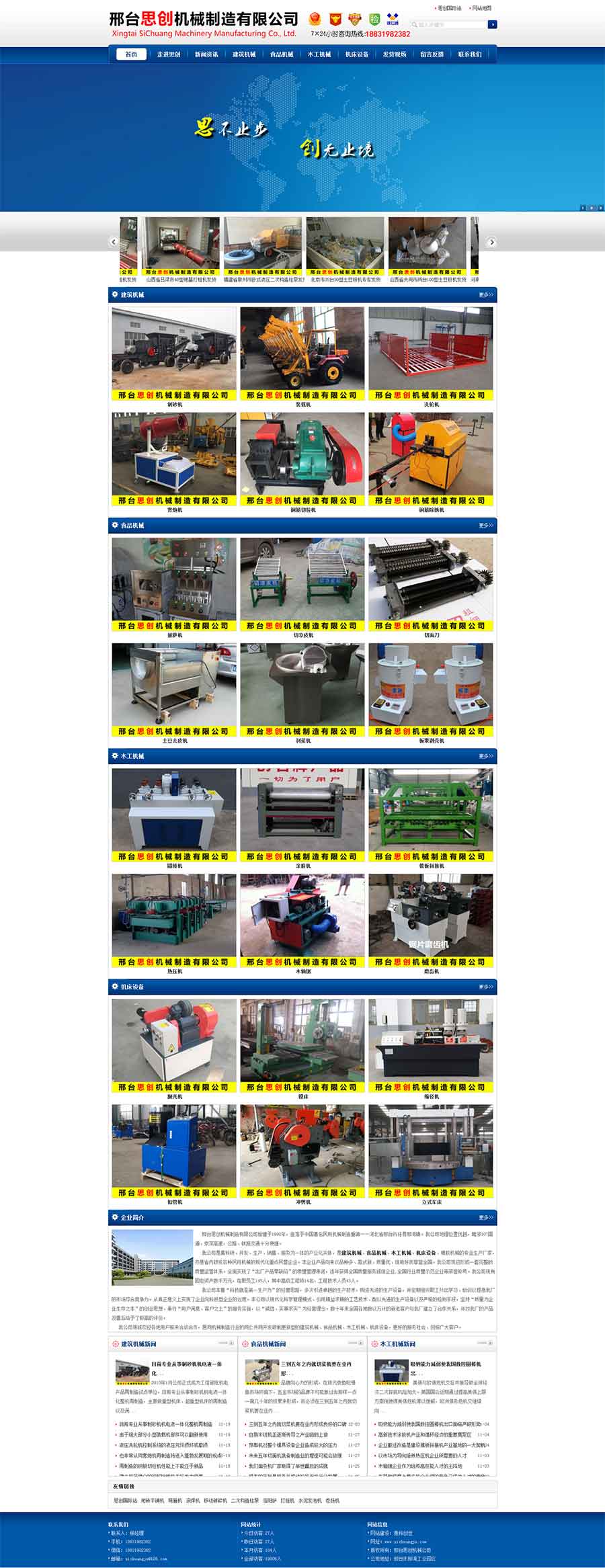Switch to the 建筑机械 nav item
Viewport: 605px width, 1568px height.
pos(244,54)
